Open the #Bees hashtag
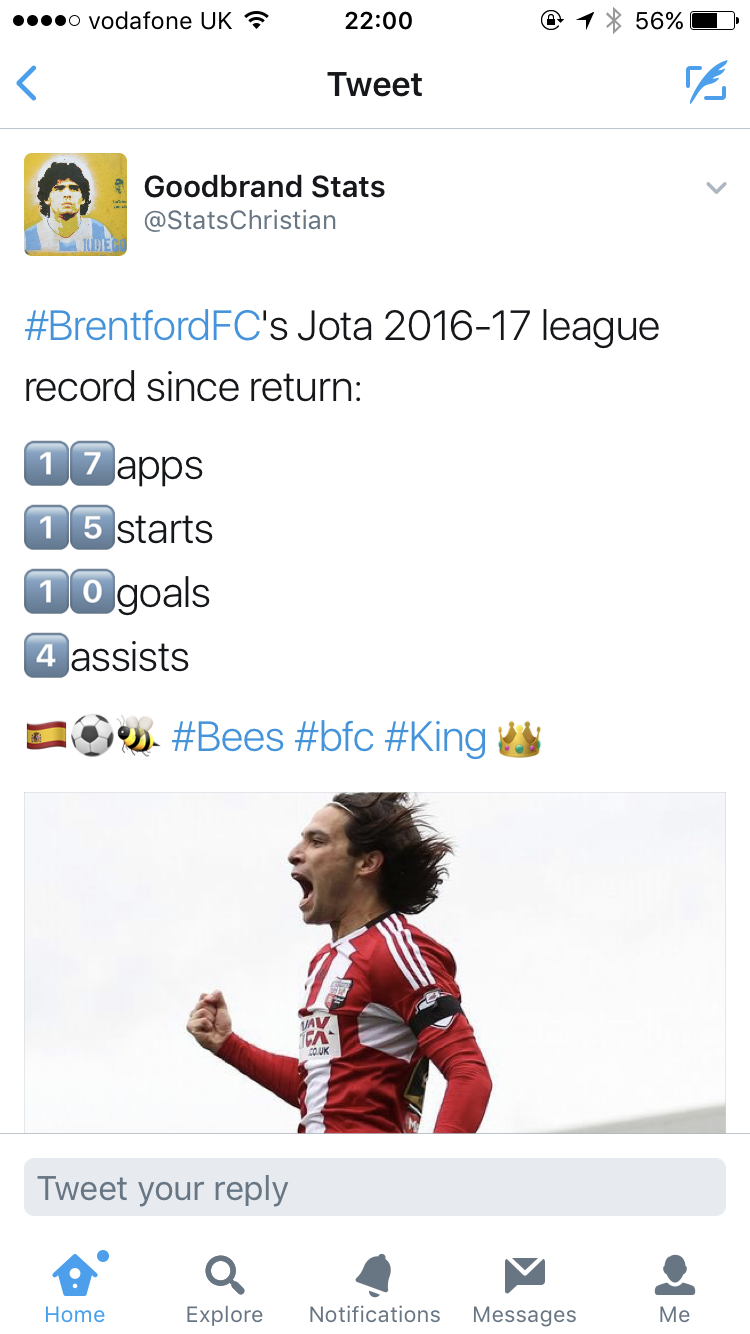Viewport: 750px width, 1334px height. 228,738
